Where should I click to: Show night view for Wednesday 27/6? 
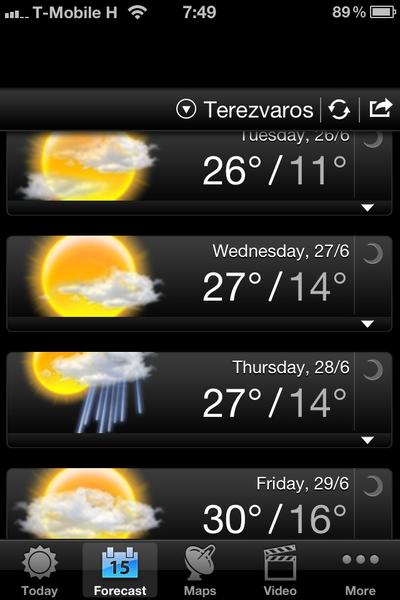click(x=373, y=254)
